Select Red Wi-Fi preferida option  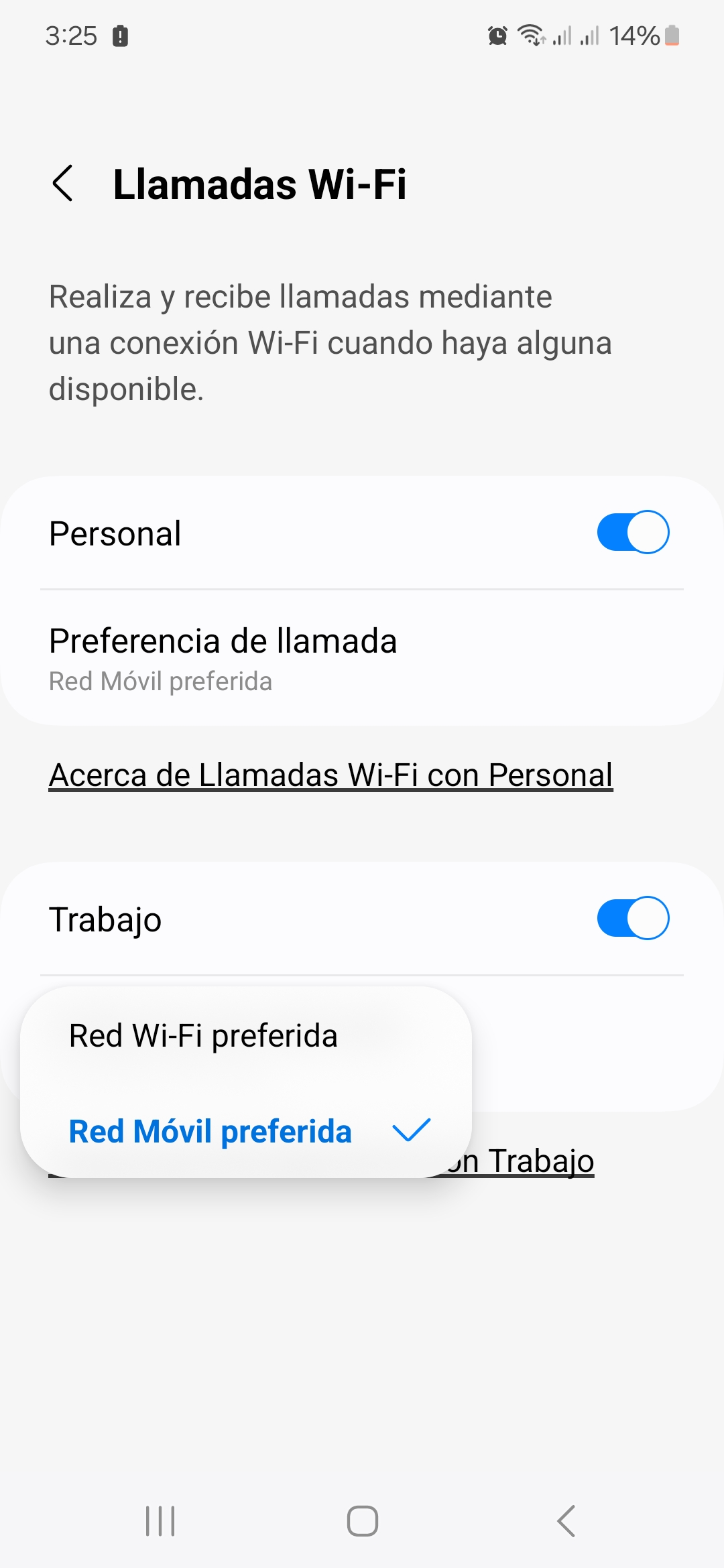(204, 1036)
